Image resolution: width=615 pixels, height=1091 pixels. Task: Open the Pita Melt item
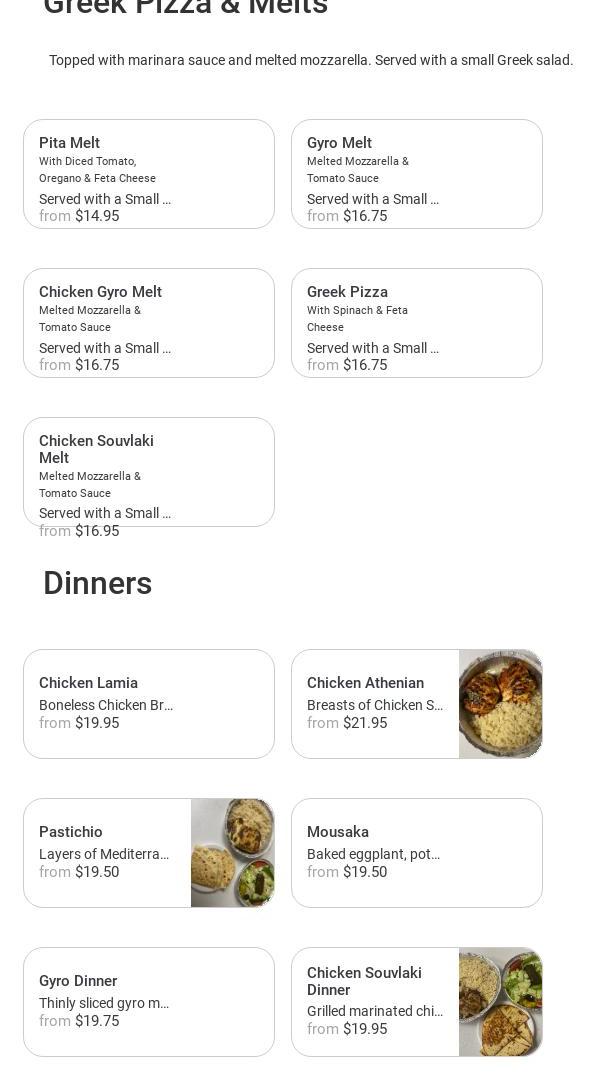[x=148, y=174]
